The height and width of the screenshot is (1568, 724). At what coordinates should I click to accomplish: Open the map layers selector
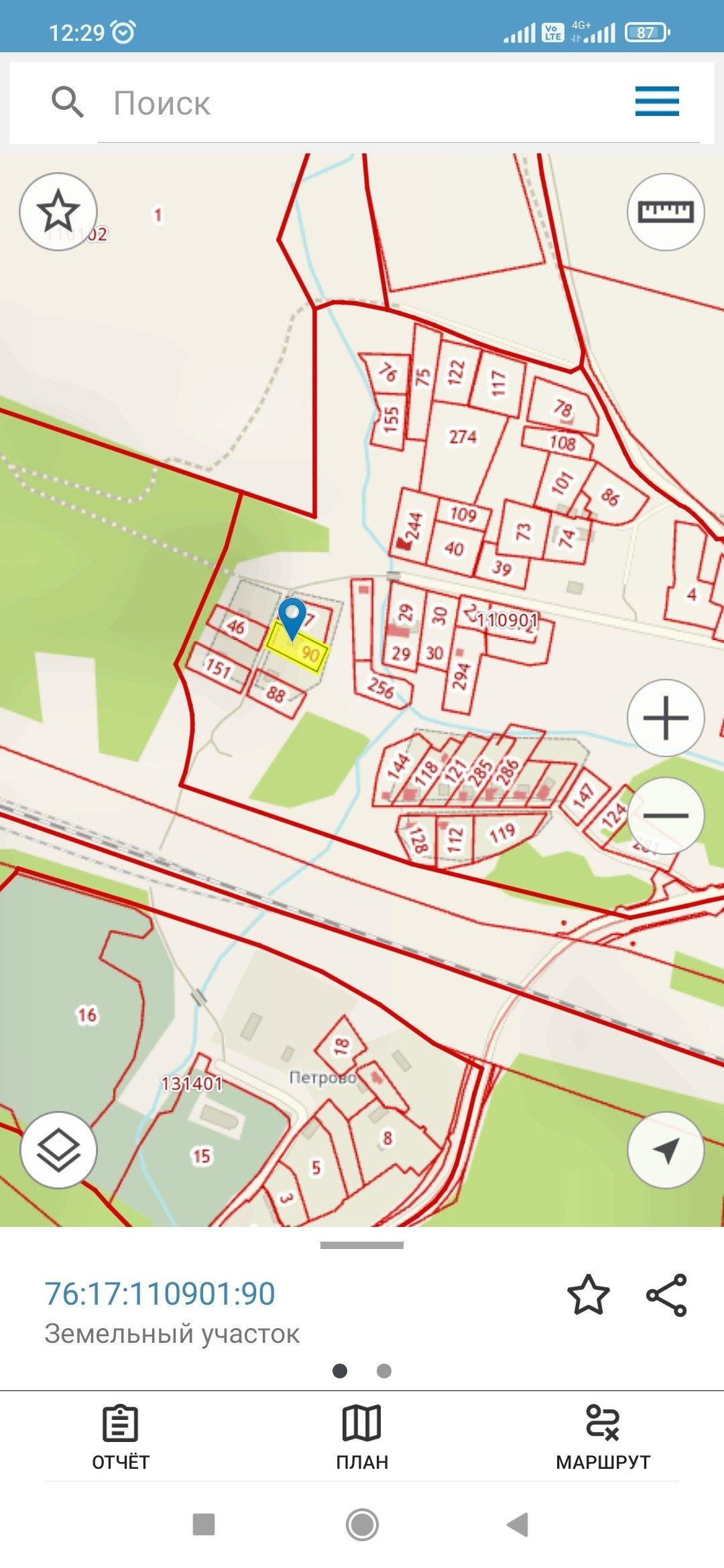tap(58, 1150)
